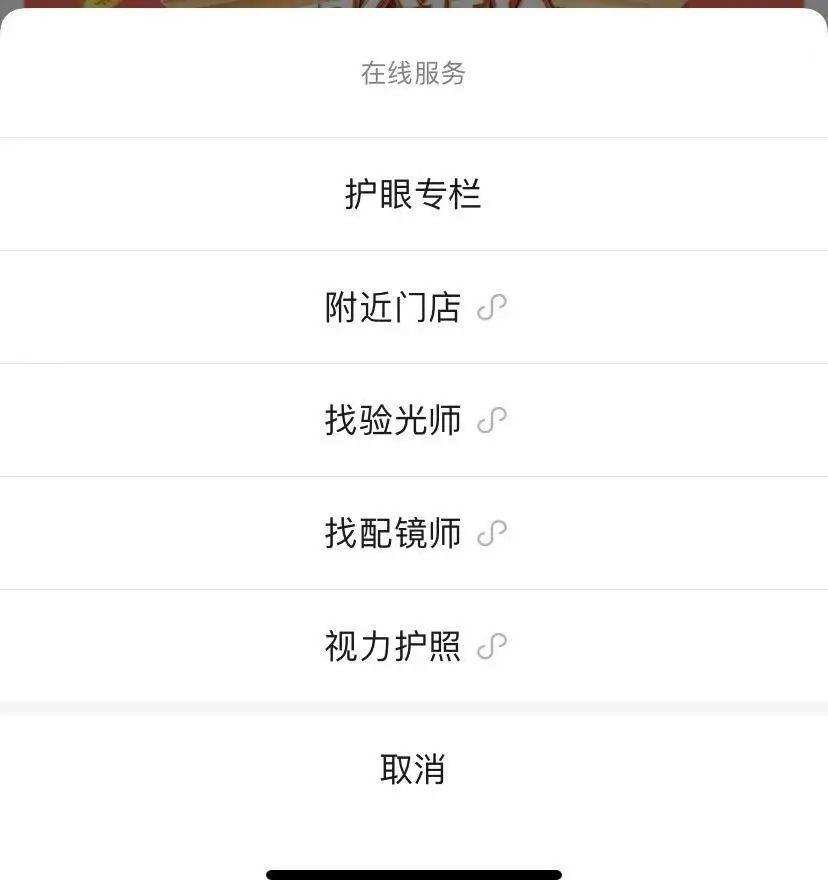The image size is (828, 896).
Task: Open the 护眼专栏 option
Action: pos(413,194)
